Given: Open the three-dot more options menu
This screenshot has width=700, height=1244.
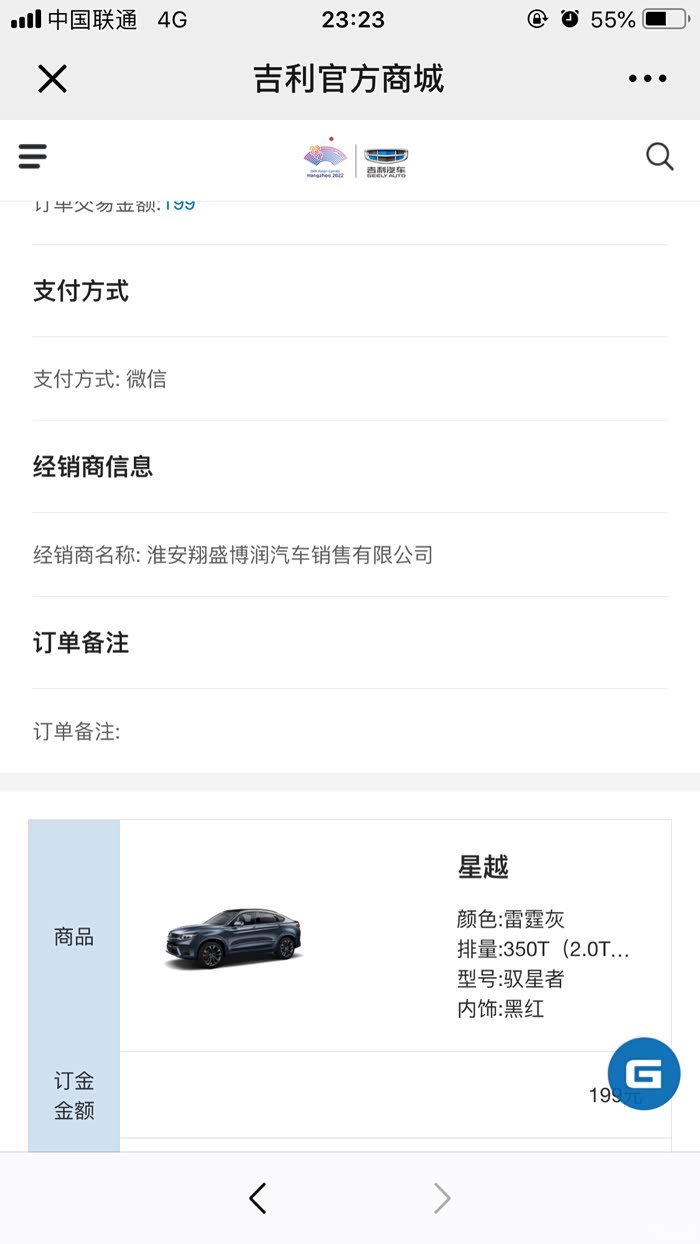Looking at the screenshot, I should point(647,79).
